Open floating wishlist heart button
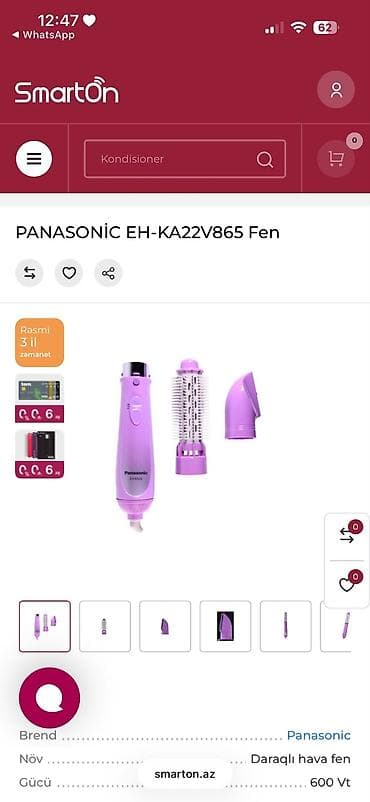The width and height of the screenshot is (370, 802). (347, 584)
